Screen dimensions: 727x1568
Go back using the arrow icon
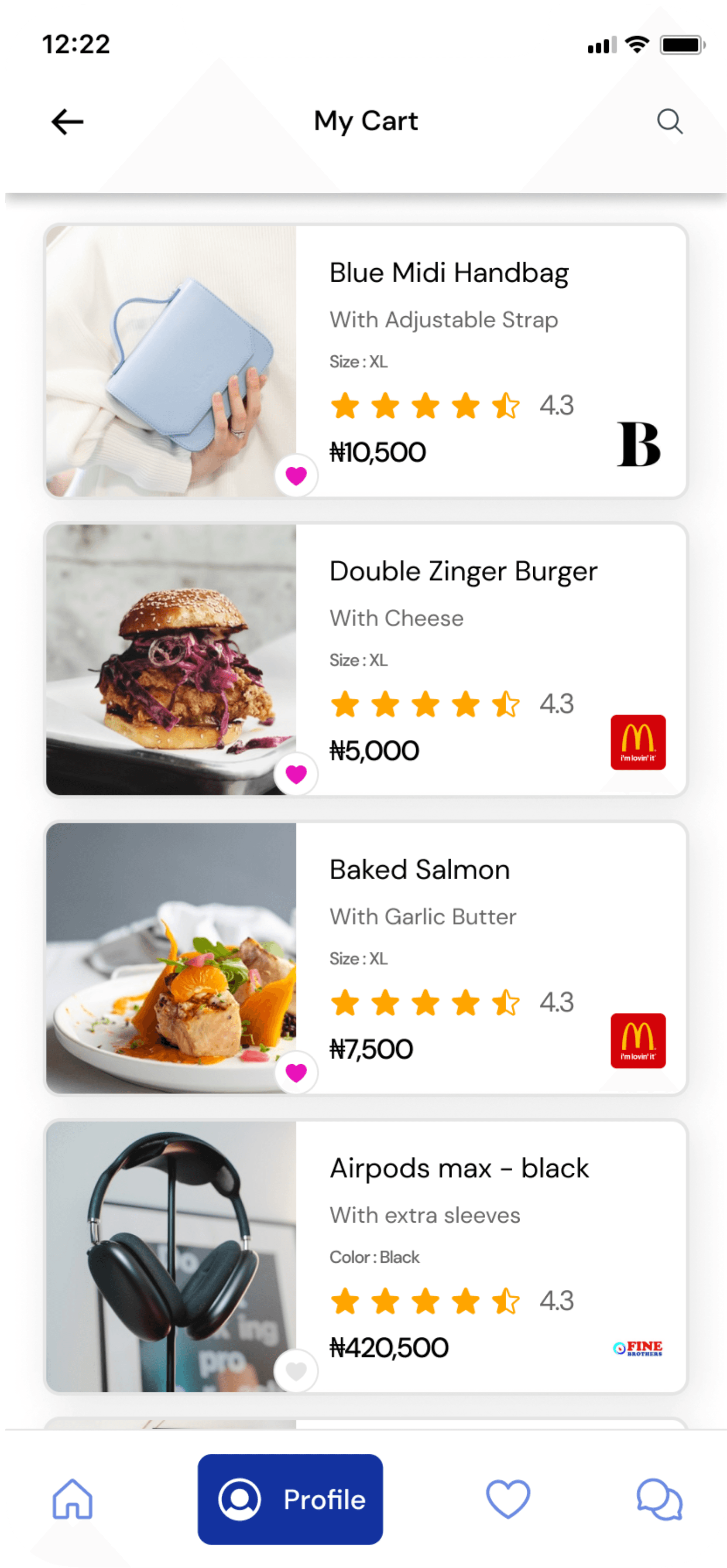[x=67, y=122]
